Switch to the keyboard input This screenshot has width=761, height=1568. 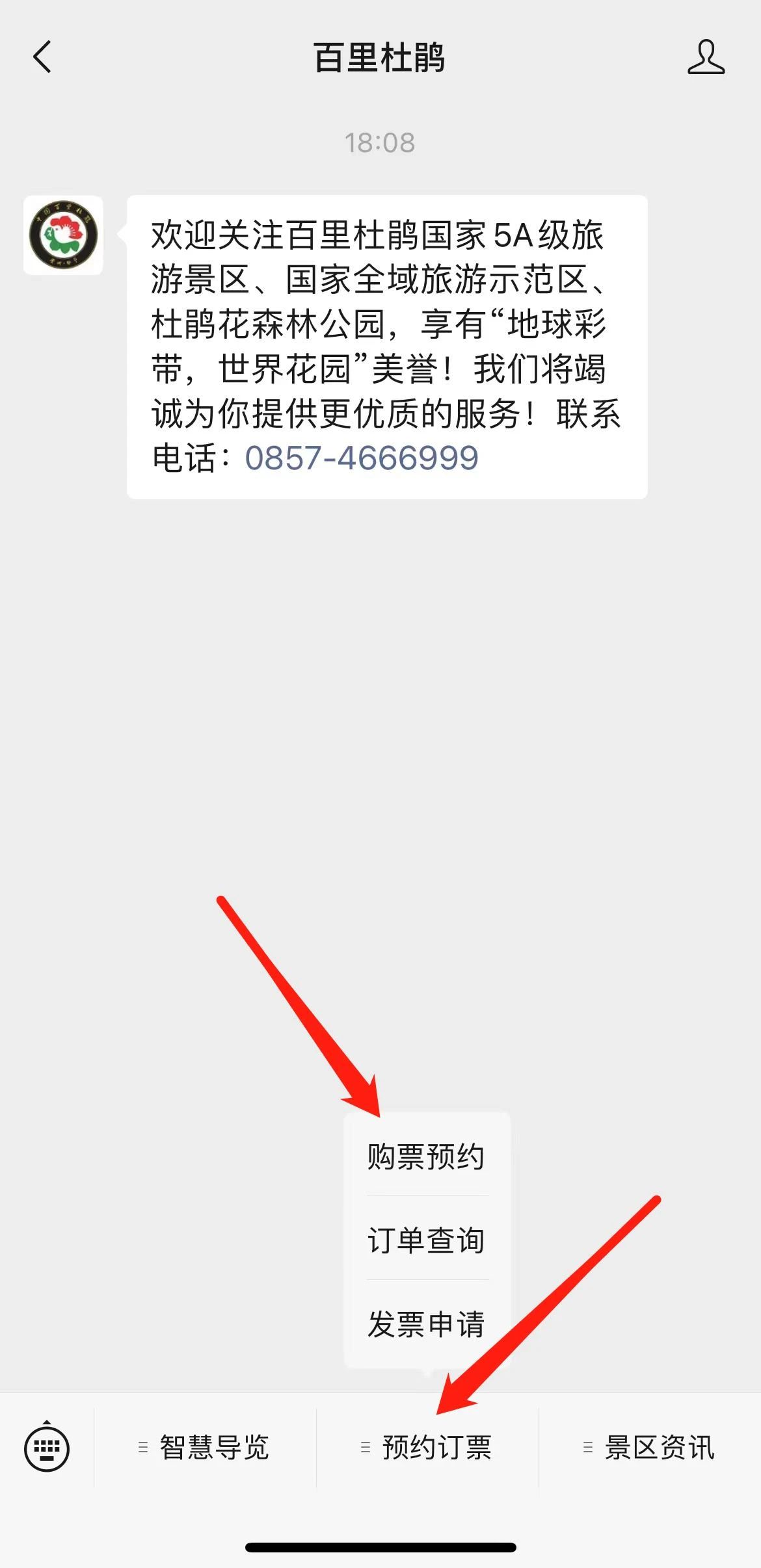click(x=47, y=1446)
